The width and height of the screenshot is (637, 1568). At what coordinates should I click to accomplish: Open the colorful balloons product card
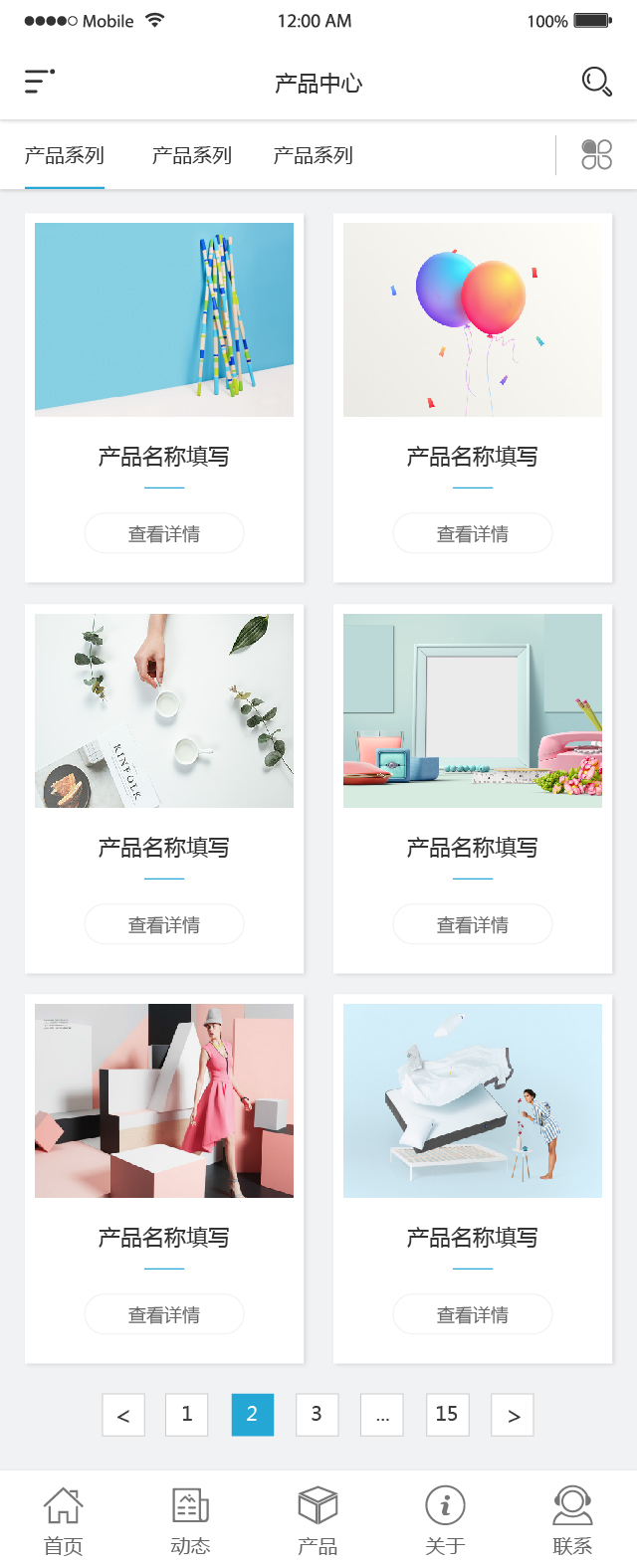[x=473, y=320]
